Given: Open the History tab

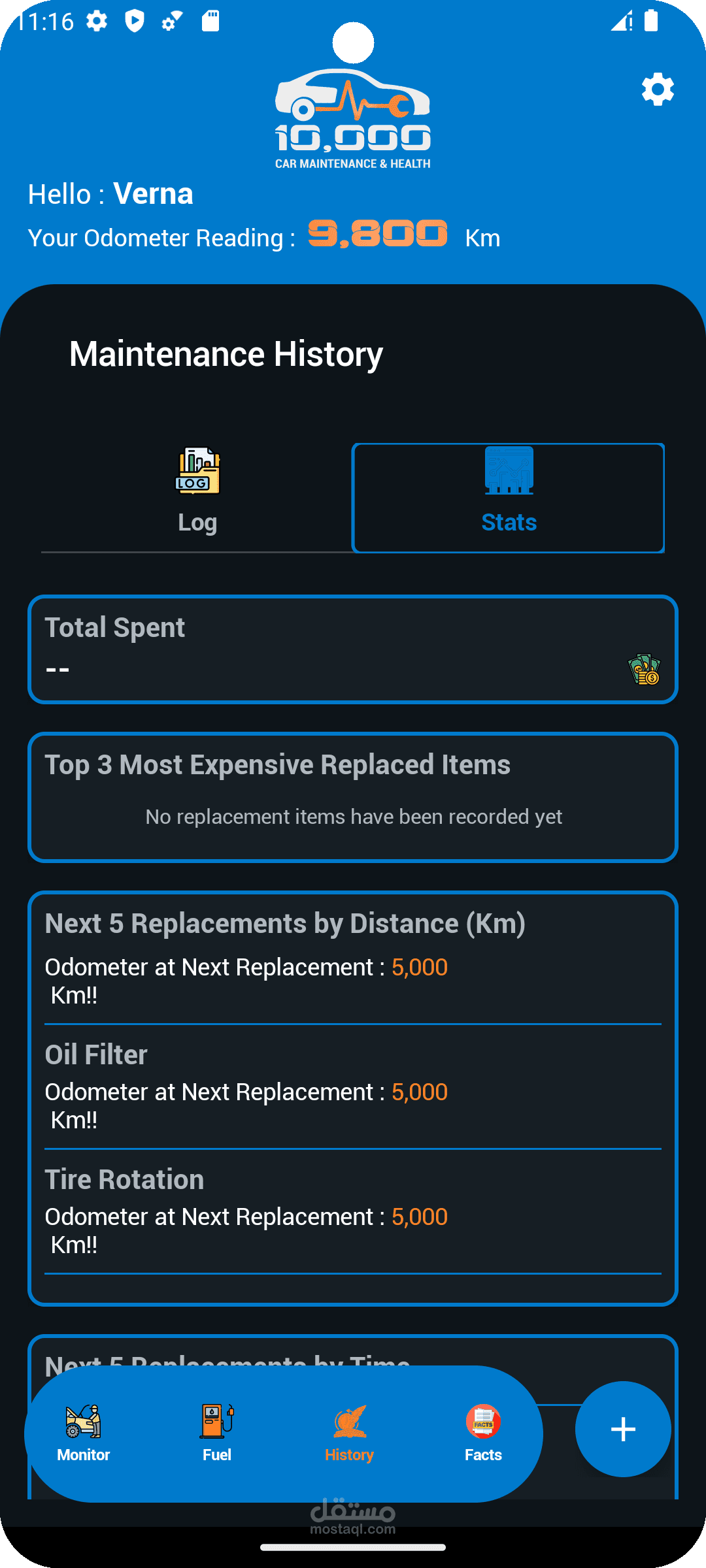Looking at the screenshot, I should (x=350, y=1433).
